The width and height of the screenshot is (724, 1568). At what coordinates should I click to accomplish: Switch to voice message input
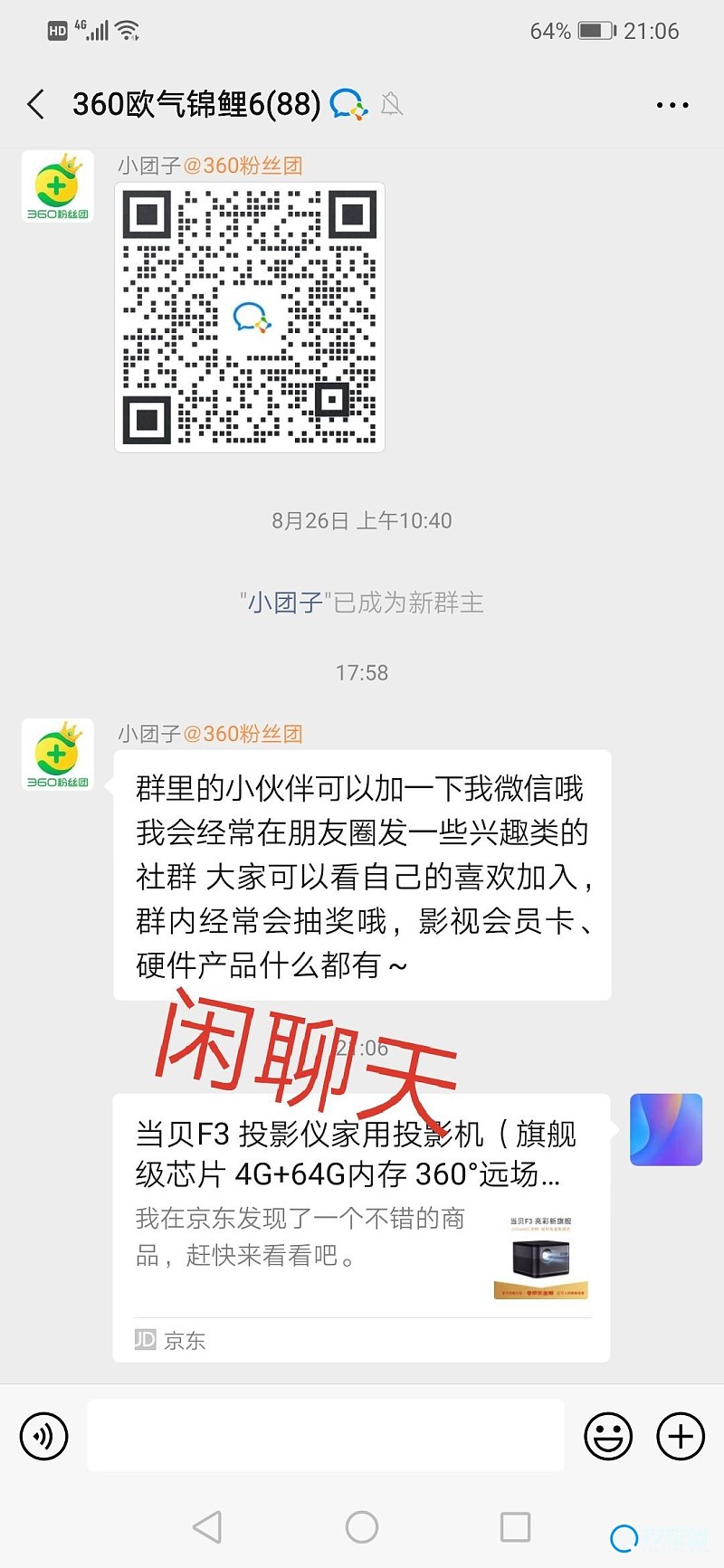tap(43, 1436)
